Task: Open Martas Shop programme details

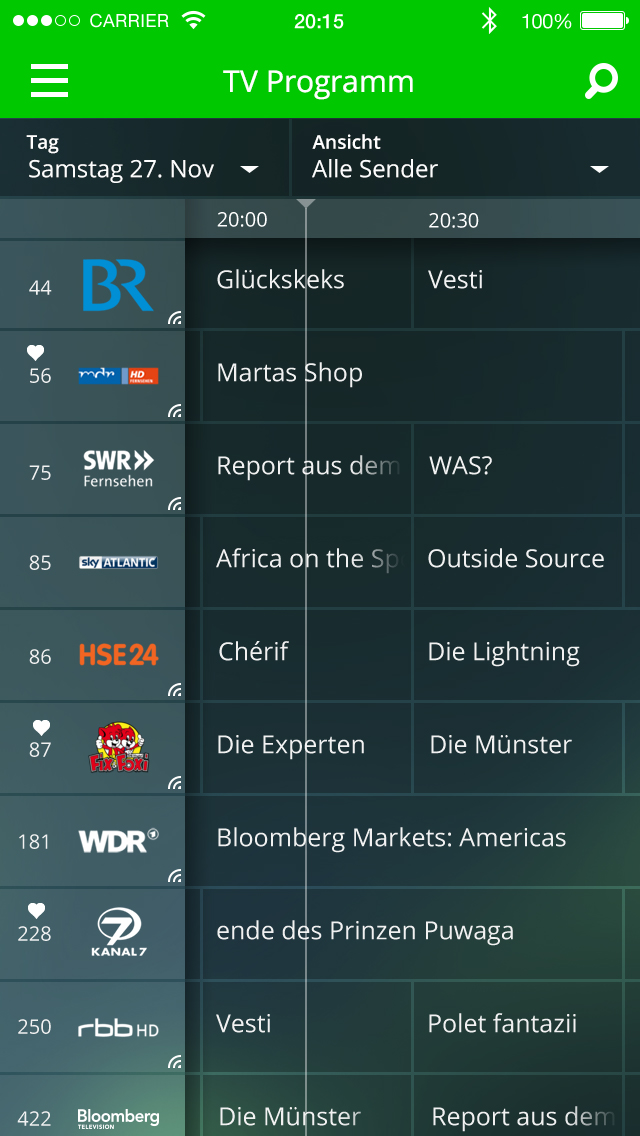Action: coord(410,374)
